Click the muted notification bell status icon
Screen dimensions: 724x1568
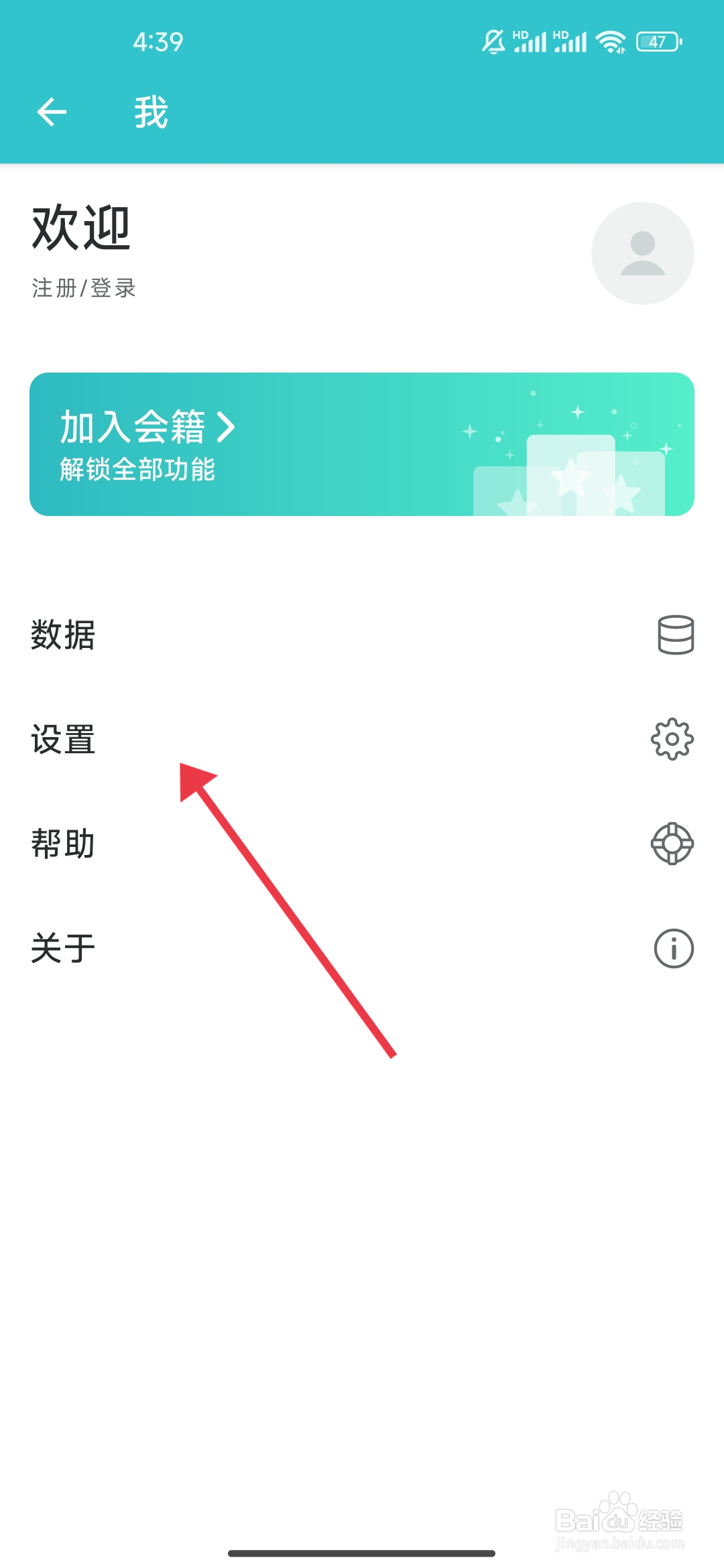click(x=493, y=42)
